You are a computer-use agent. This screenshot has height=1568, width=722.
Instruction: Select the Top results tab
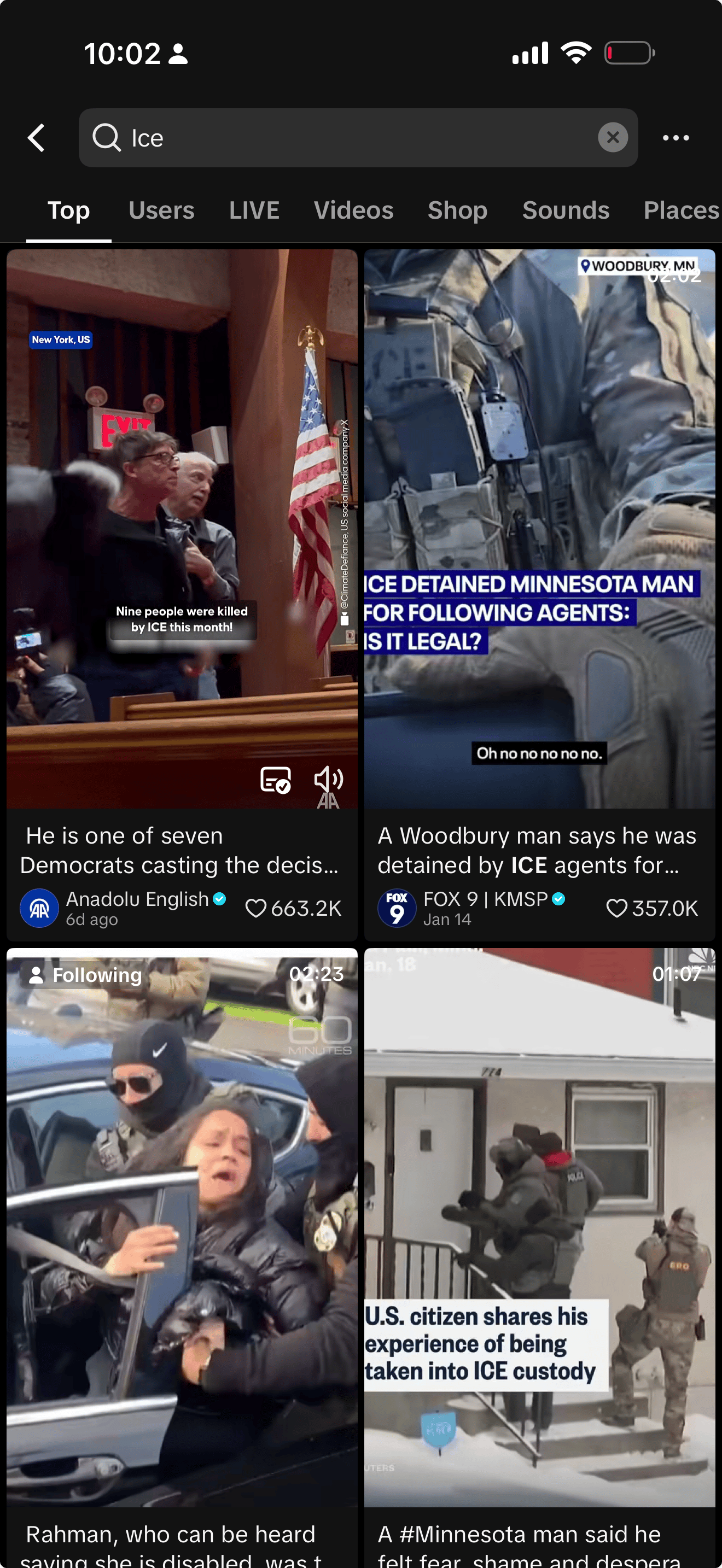[69, 210]
